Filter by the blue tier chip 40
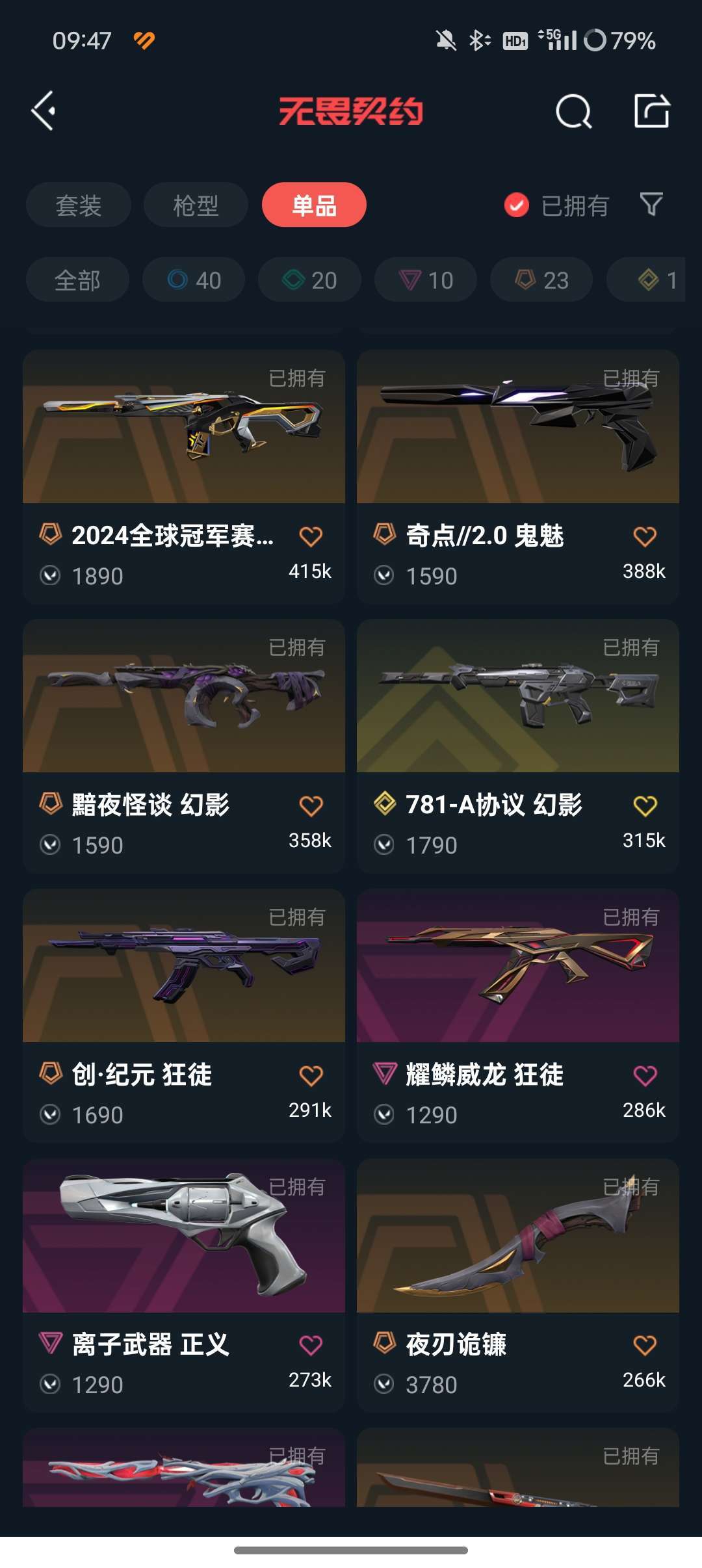 194,280
